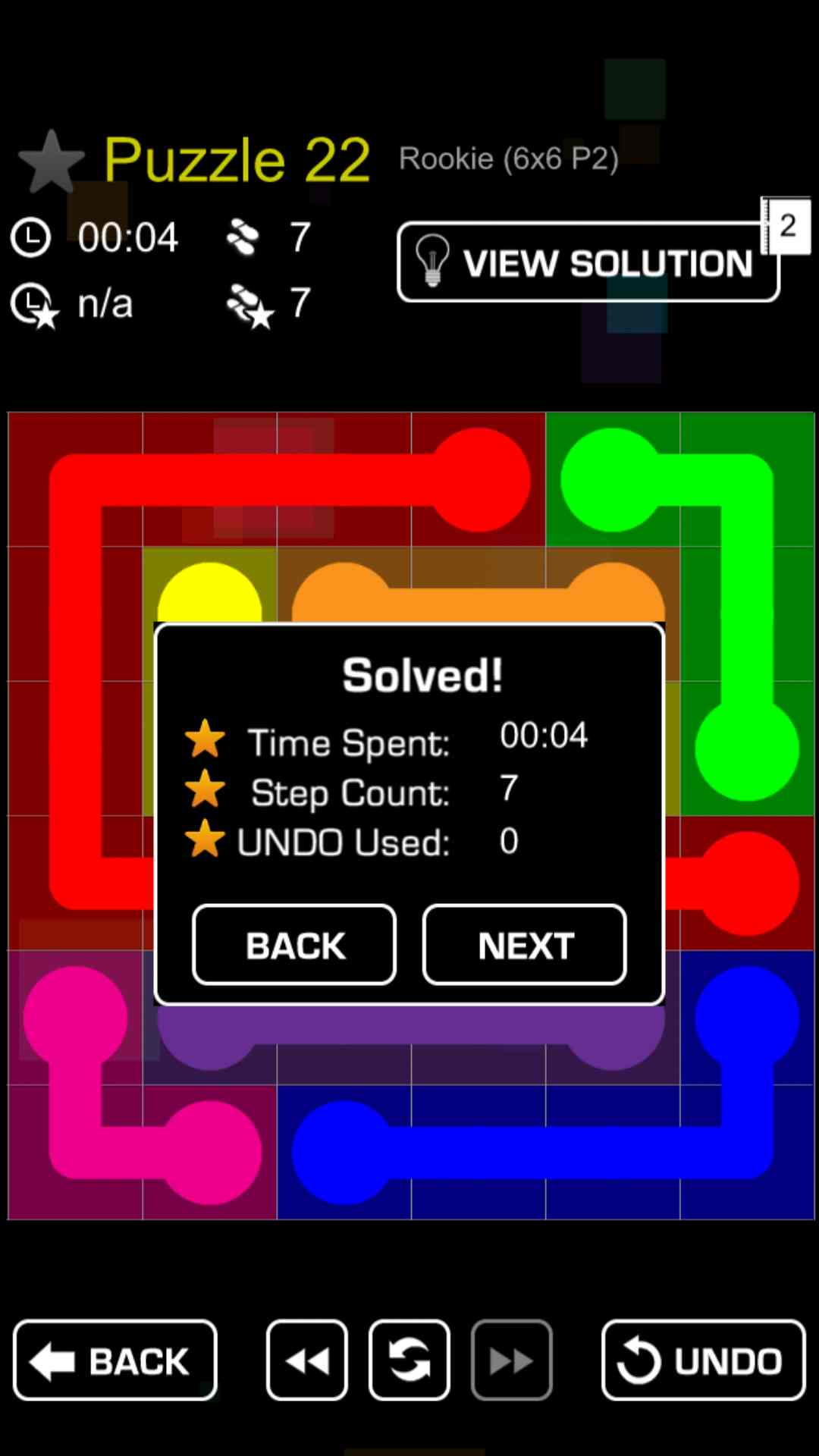Tap the bottom BACK arrow button
This screenshot has width=819, height=1456.
pyautogui.click(x=115, y=1360)
